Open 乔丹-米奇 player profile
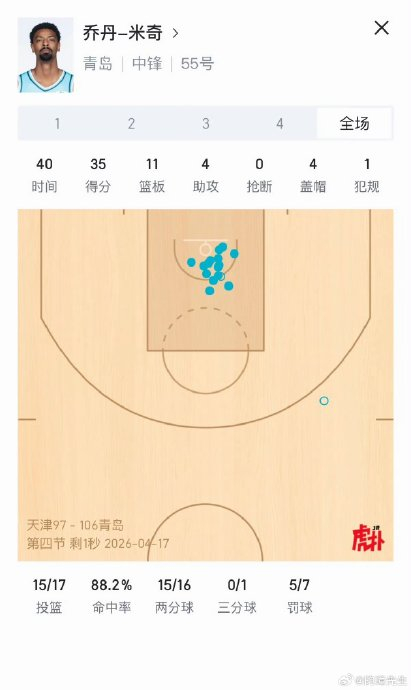 130,33
